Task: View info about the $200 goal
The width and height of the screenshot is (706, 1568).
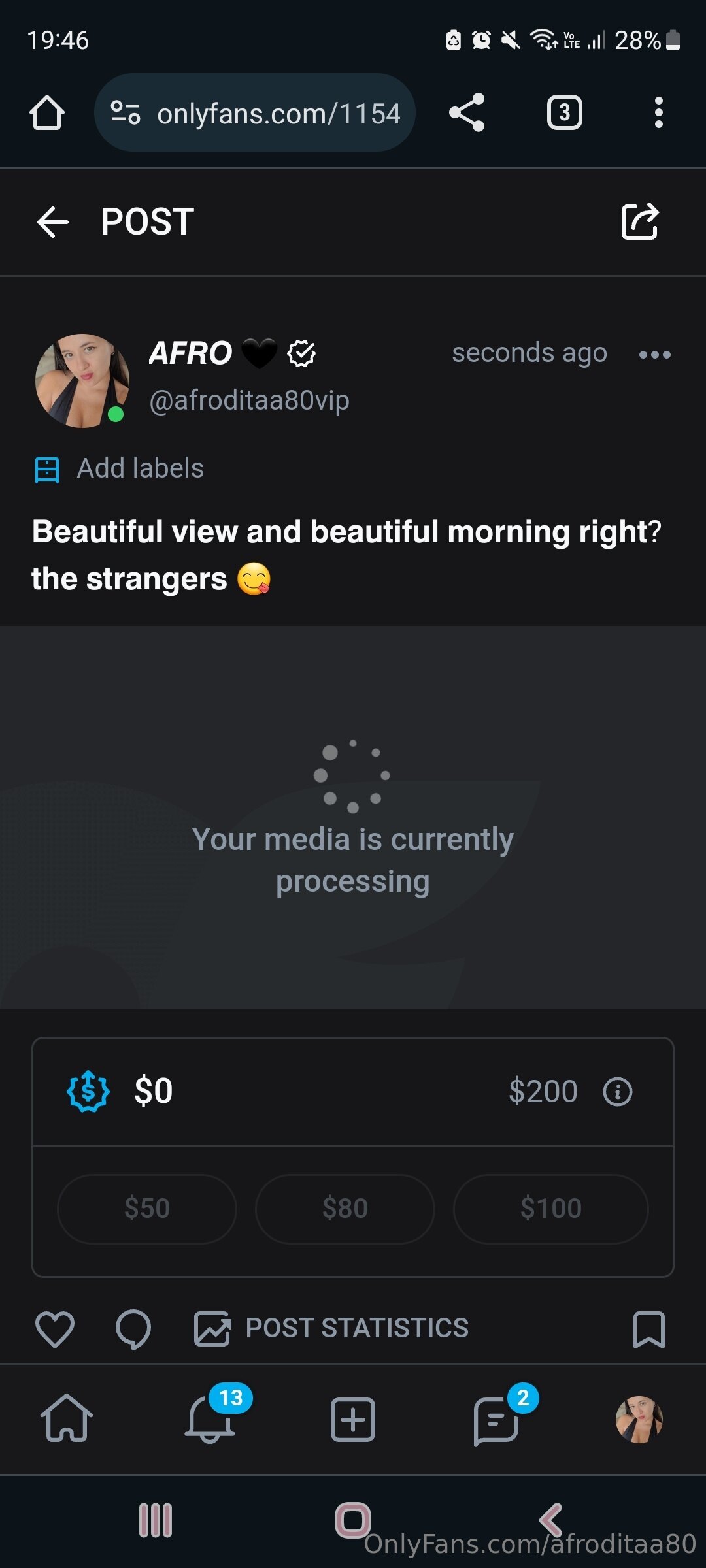Action: (x=618, y=1092)
